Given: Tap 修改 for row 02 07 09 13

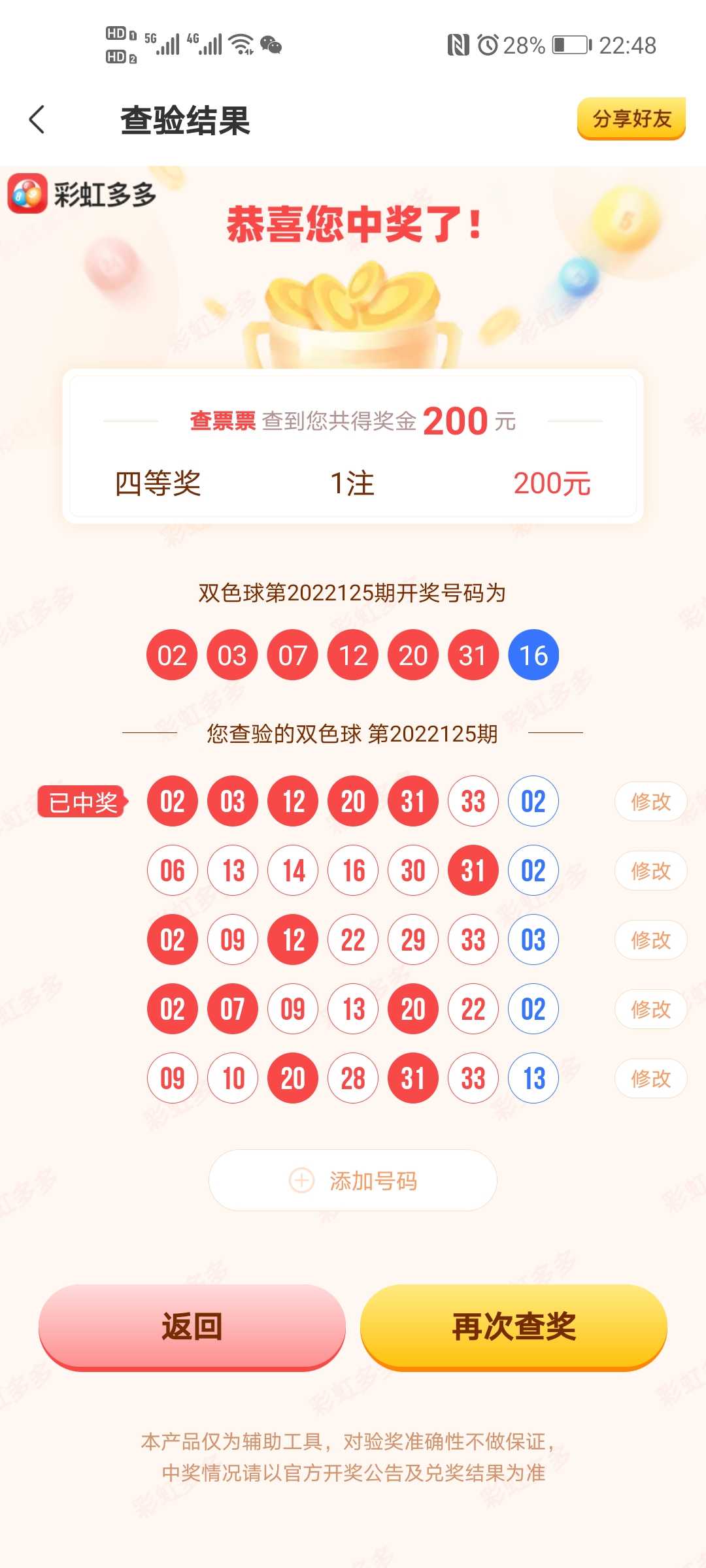Looking at the screenshot, I should coord(650,1009).
